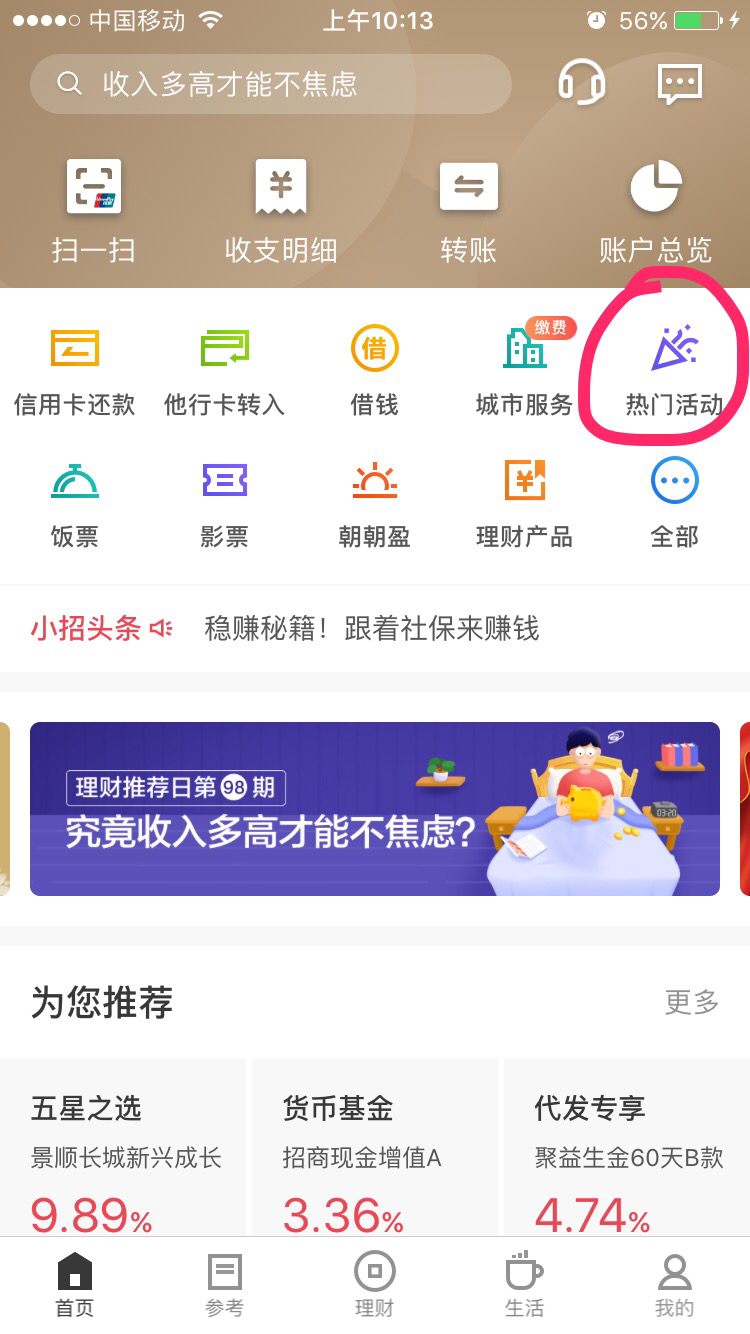This screenshot has width=750, height=1334.
Task: Read the 小招头条 headline about 社保
Action: pyautogui.click(x=372, y=628)
